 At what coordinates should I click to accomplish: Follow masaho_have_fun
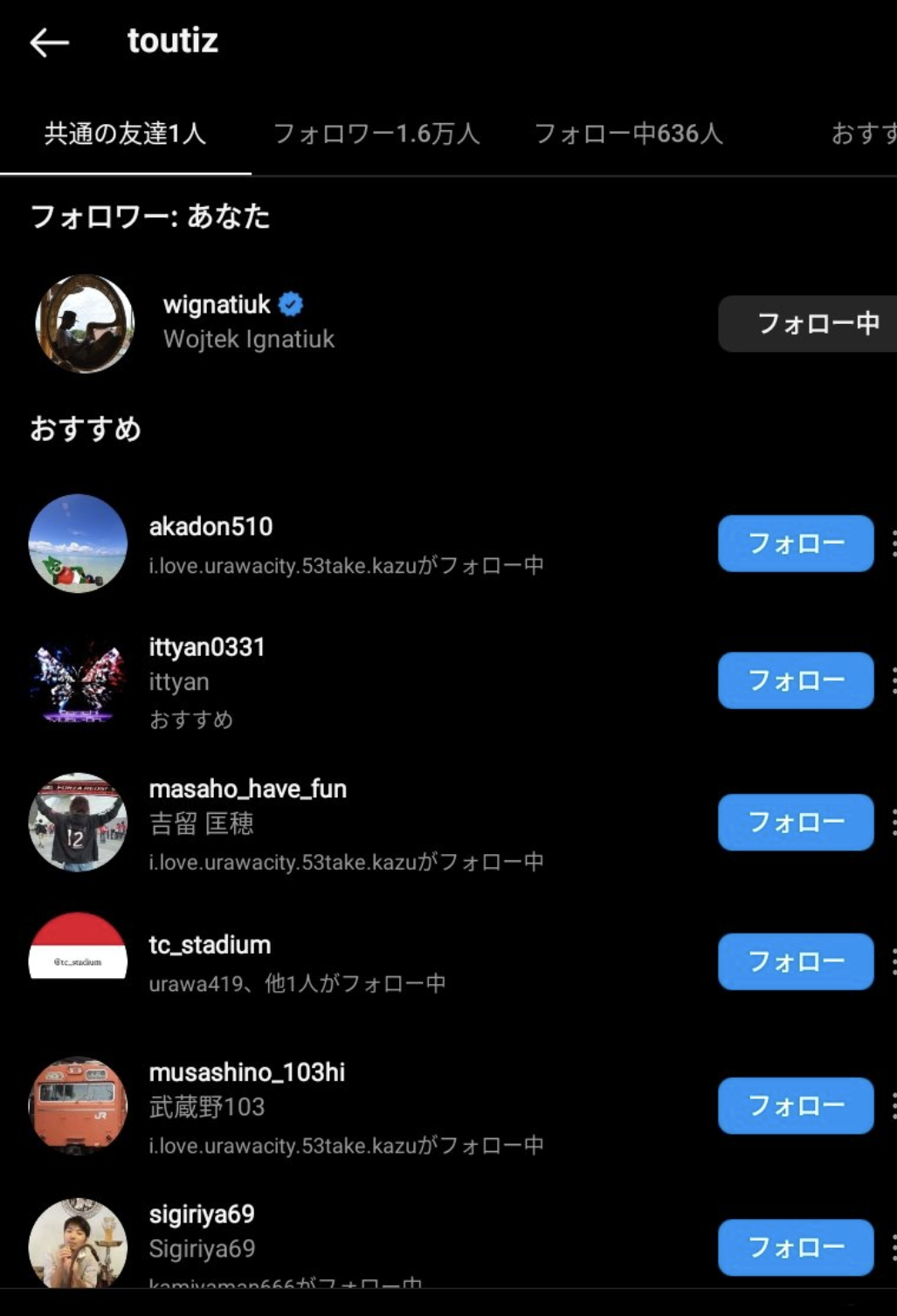[x=796, y=822]
